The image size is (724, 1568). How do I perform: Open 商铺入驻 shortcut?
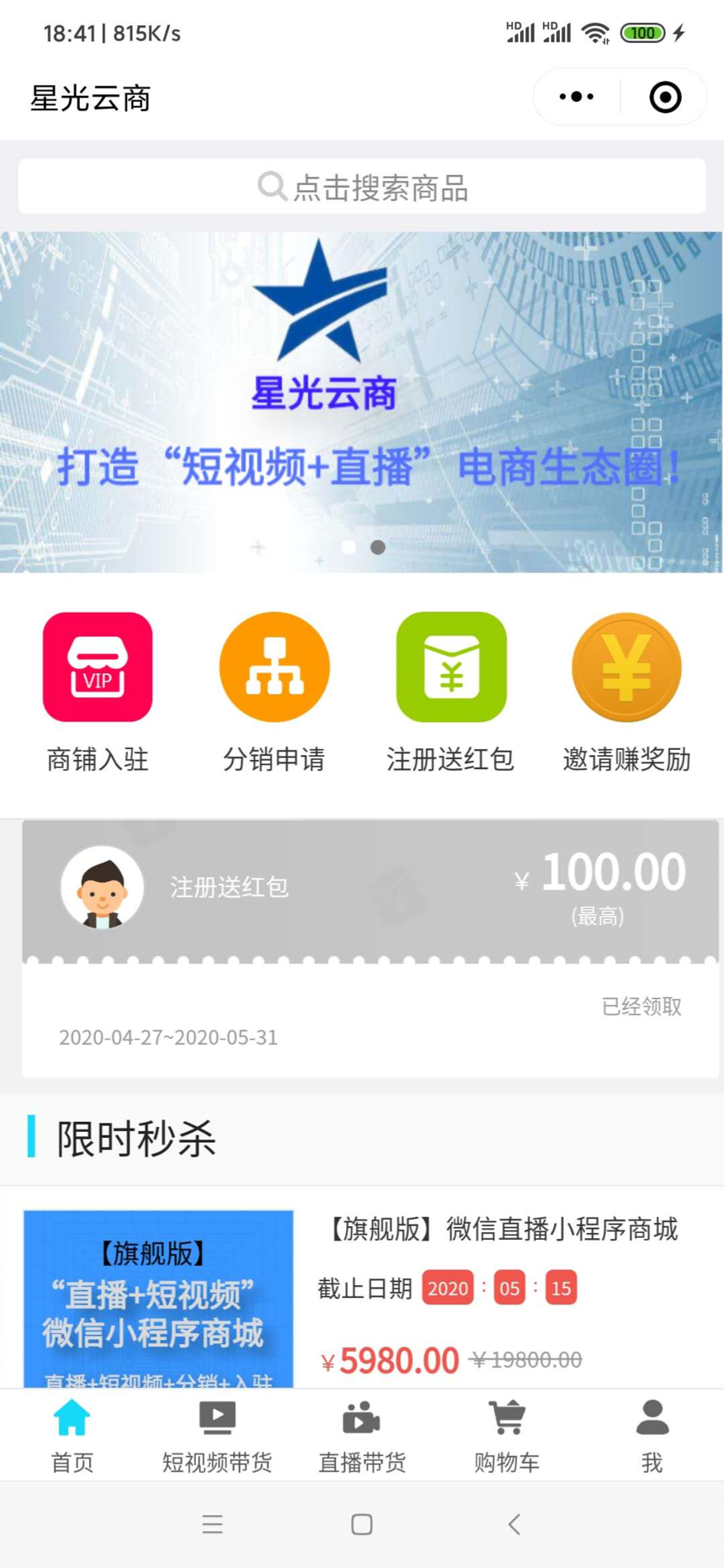point(98,692)
